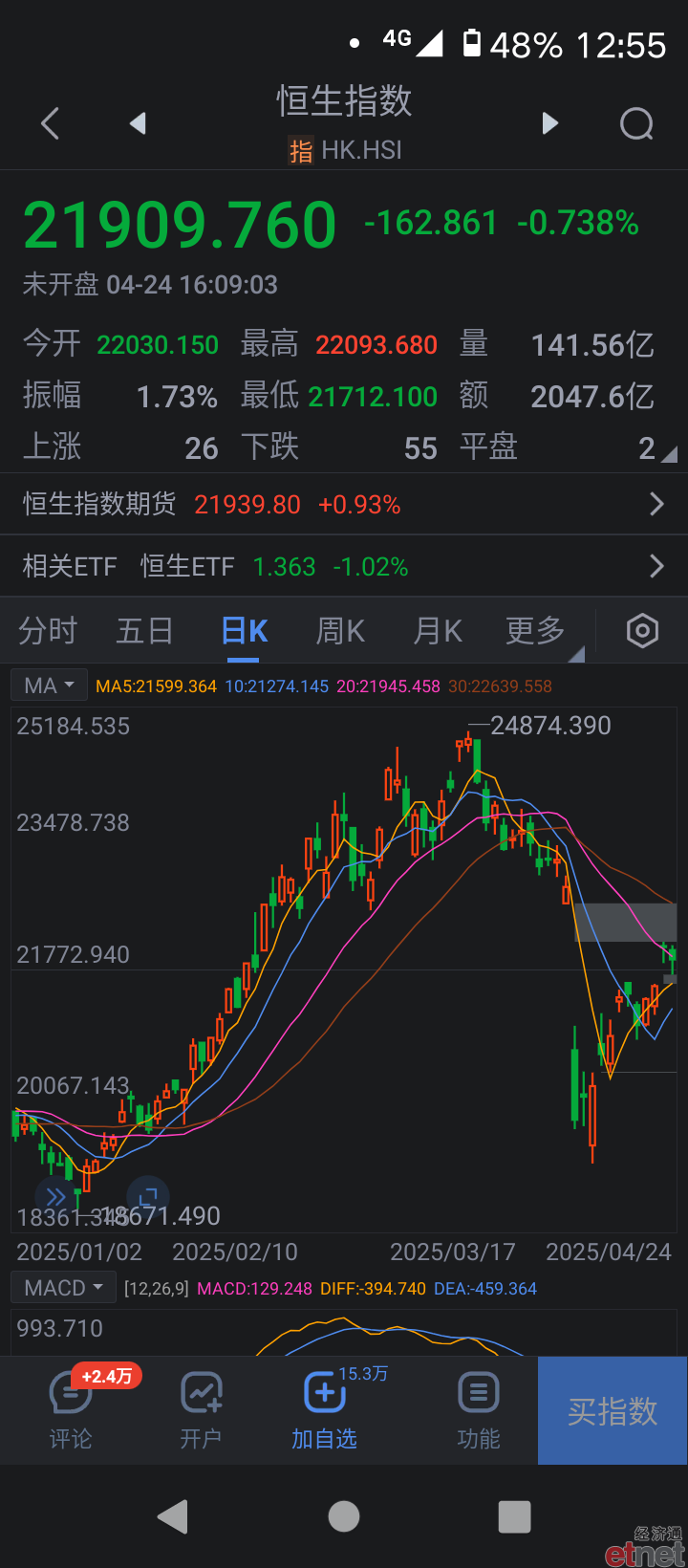The width and height of the screenshot is (688, 1568).
Task: Select the 月K chart tab
Action: (438, 631)
